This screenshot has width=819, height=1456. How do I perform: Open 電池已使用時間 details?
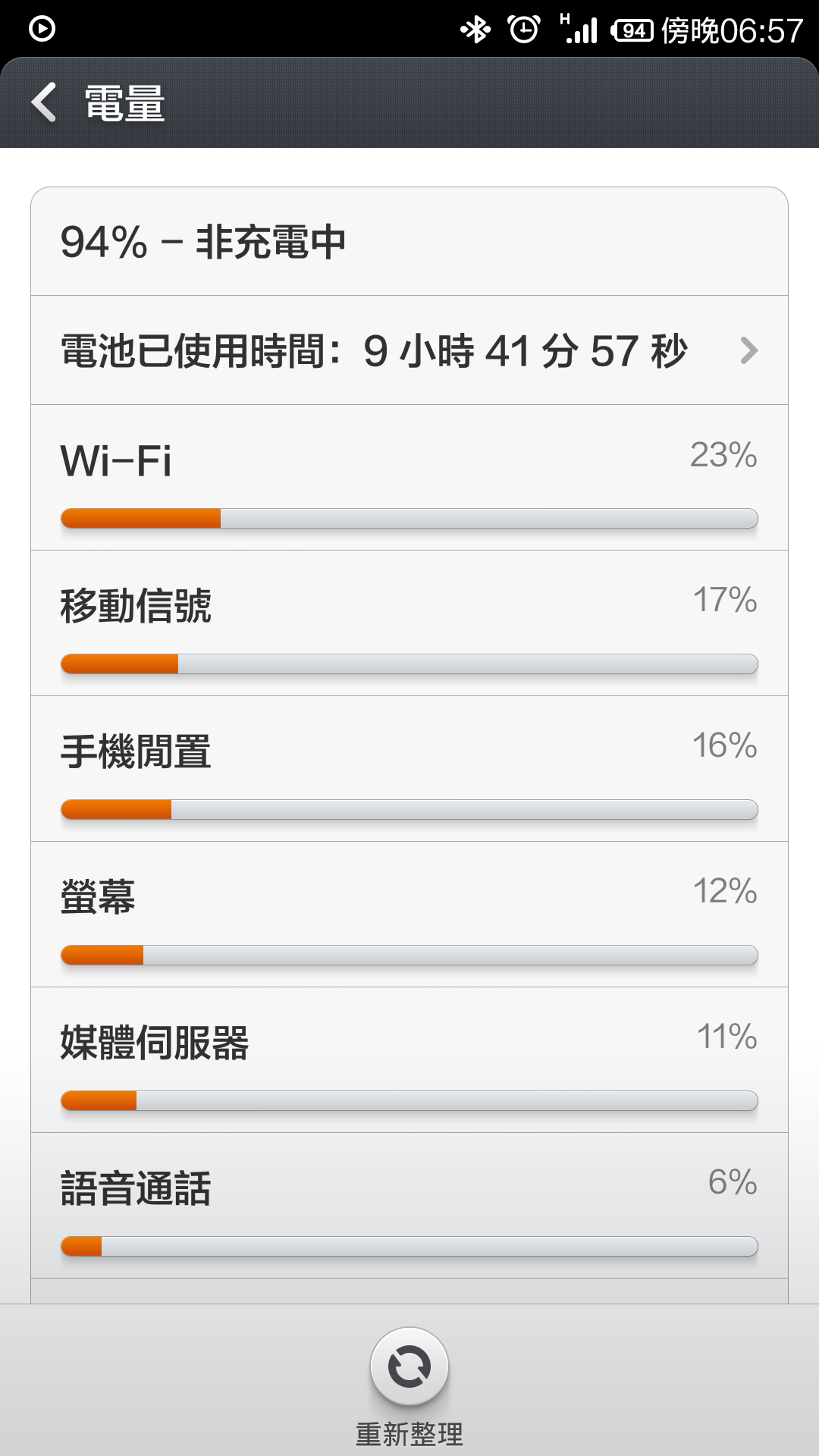409,350
